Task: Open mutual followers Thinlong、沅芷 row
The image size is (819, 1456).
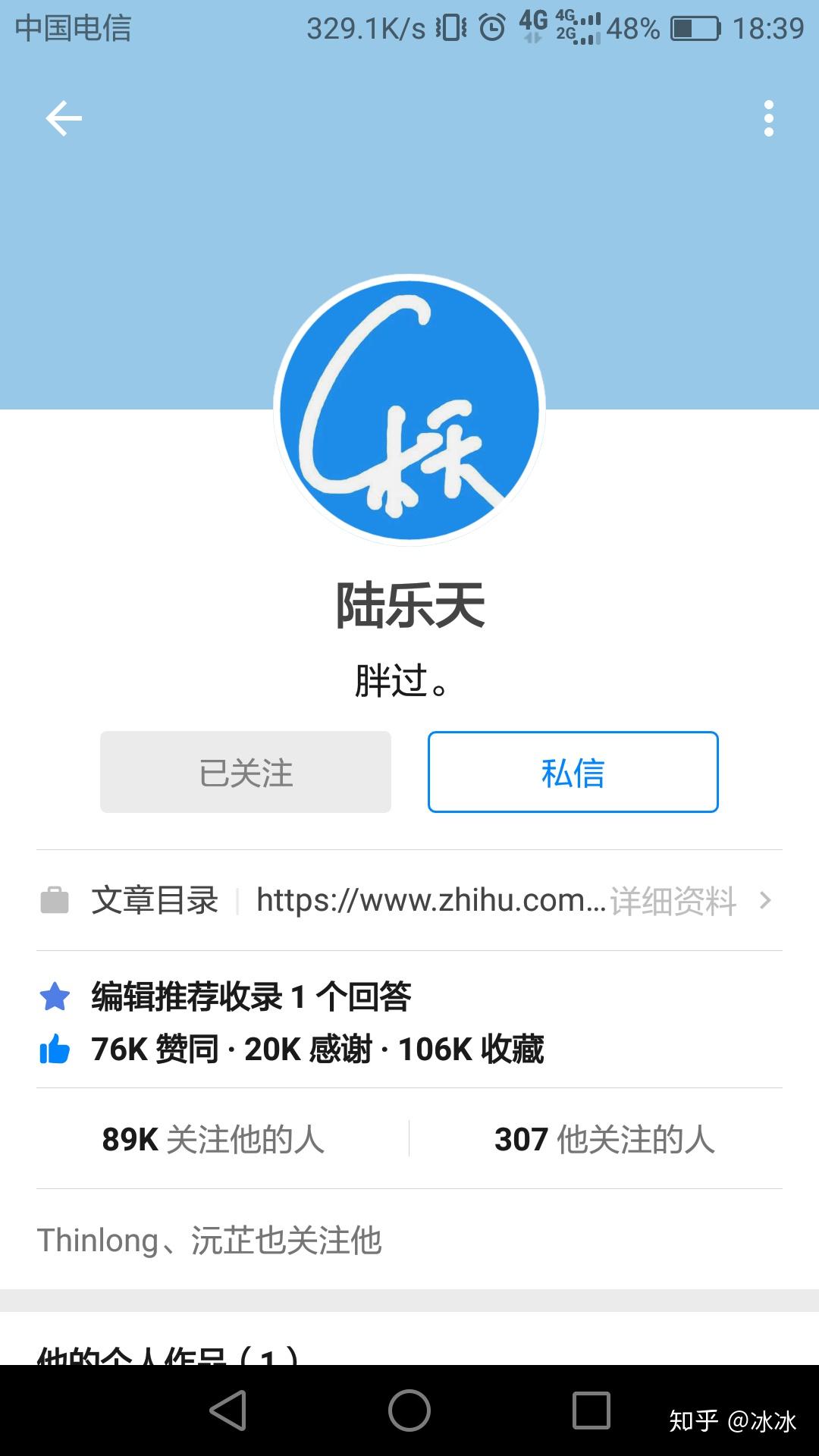Action: 209,1241
